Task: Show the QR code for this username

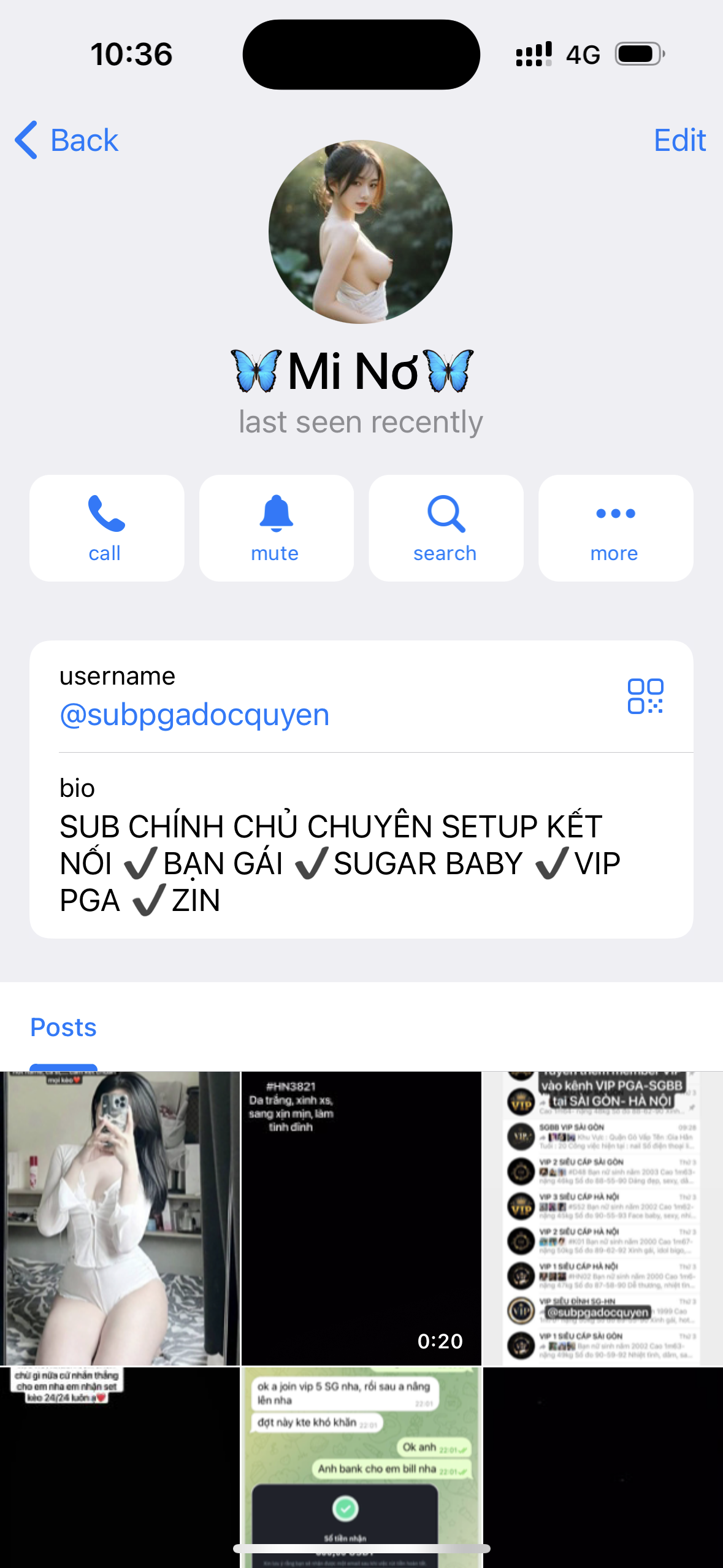Action: click(x=645, y=696)
